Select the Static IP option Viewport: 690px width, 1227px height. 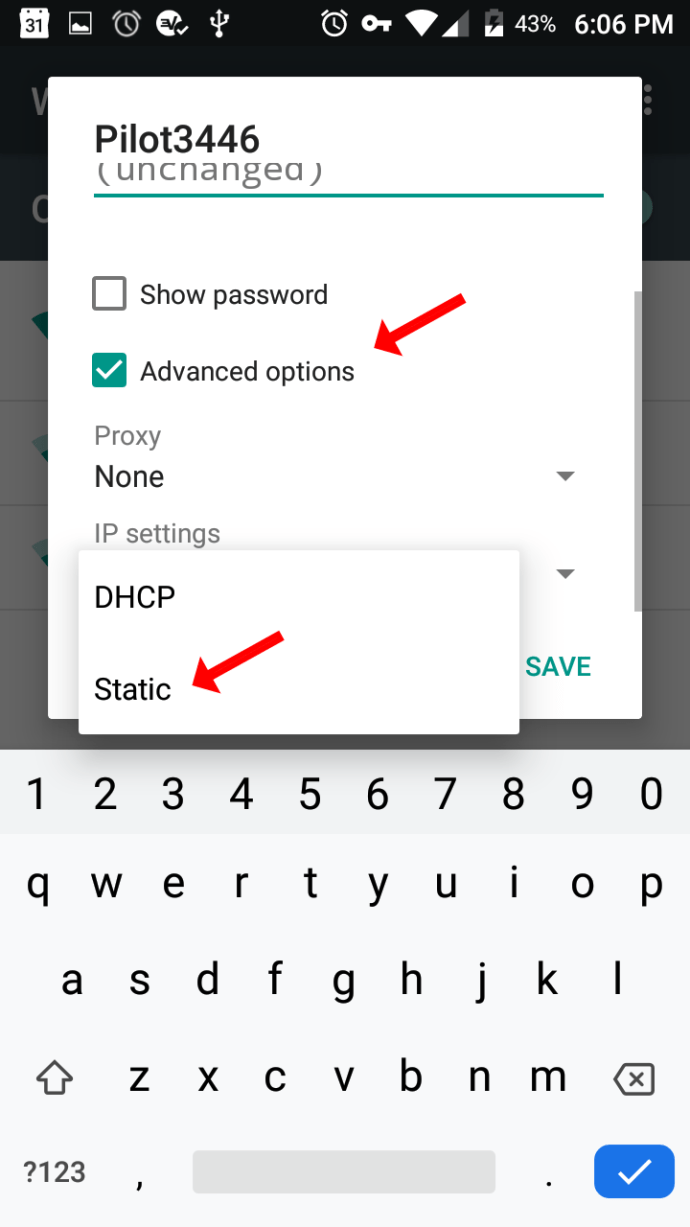pos(133,689)
